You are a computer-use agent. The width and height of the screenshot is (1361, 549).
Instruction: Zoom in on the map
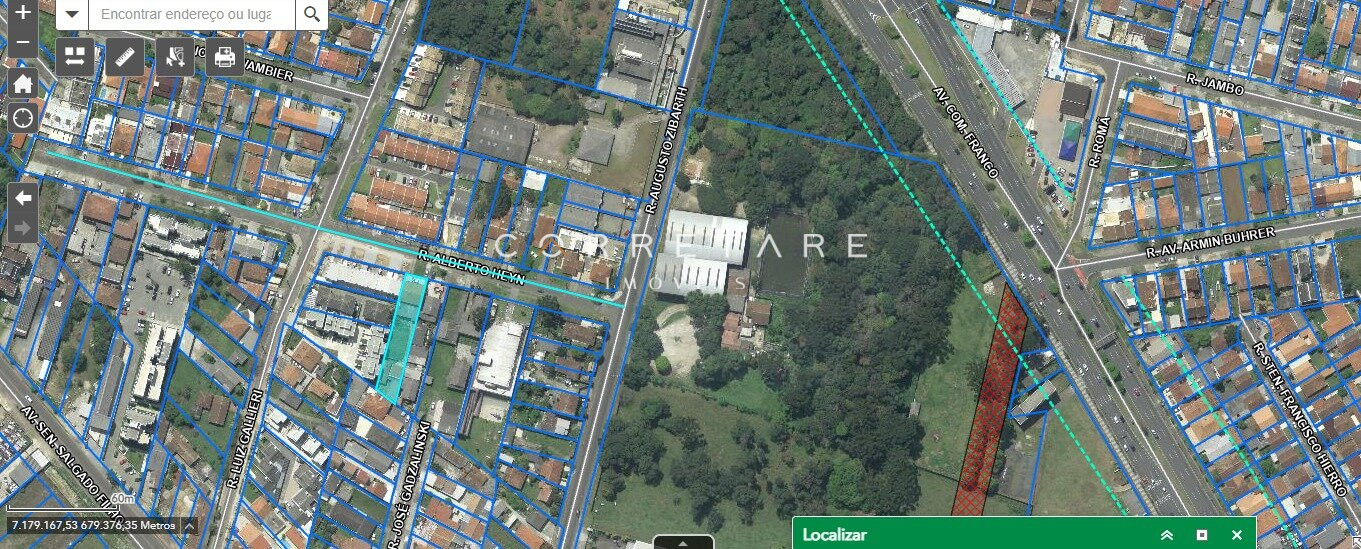tap(23, 14)
